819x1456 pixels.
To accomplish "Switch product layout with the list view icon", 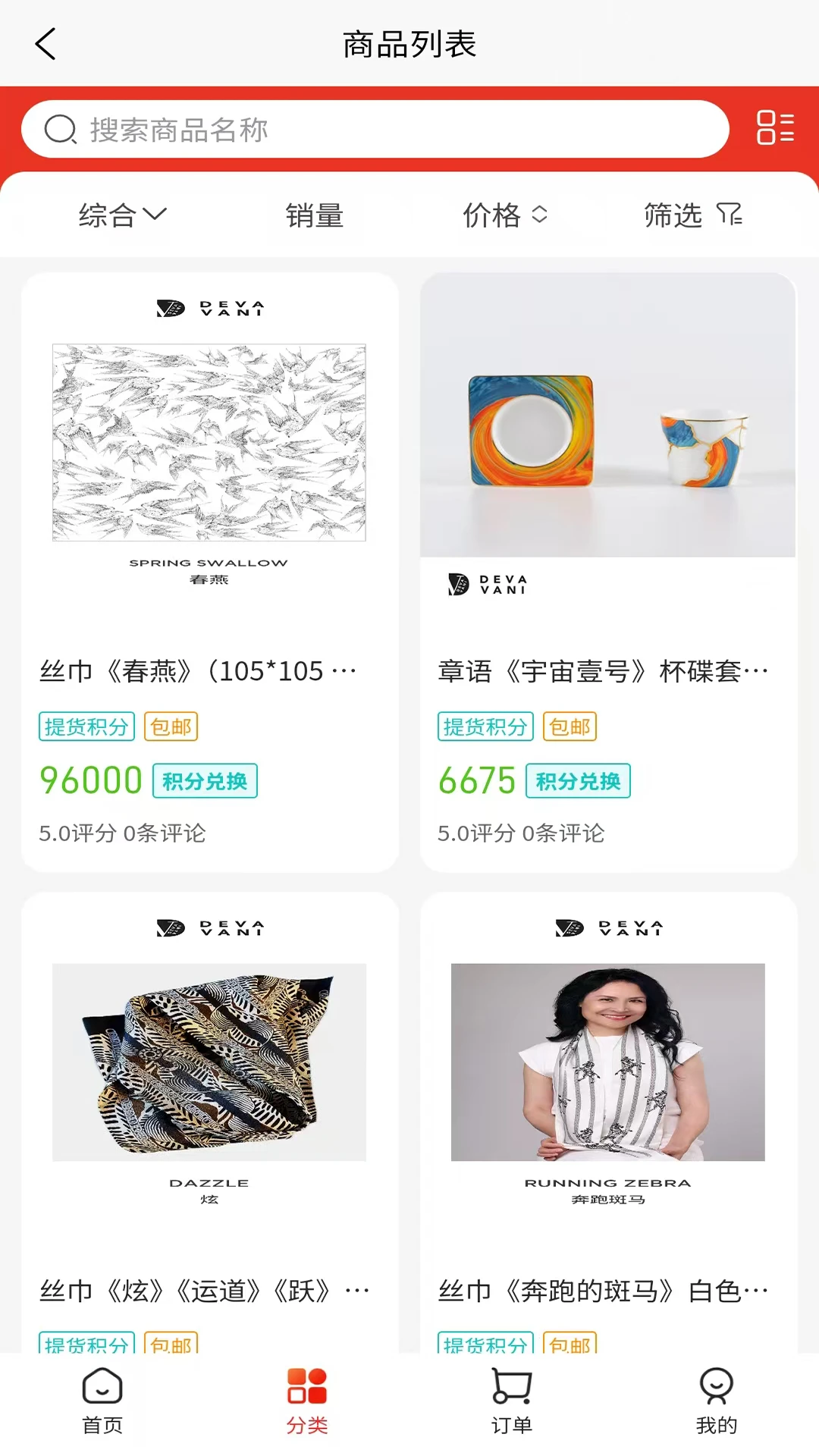I will coord(775,127).
